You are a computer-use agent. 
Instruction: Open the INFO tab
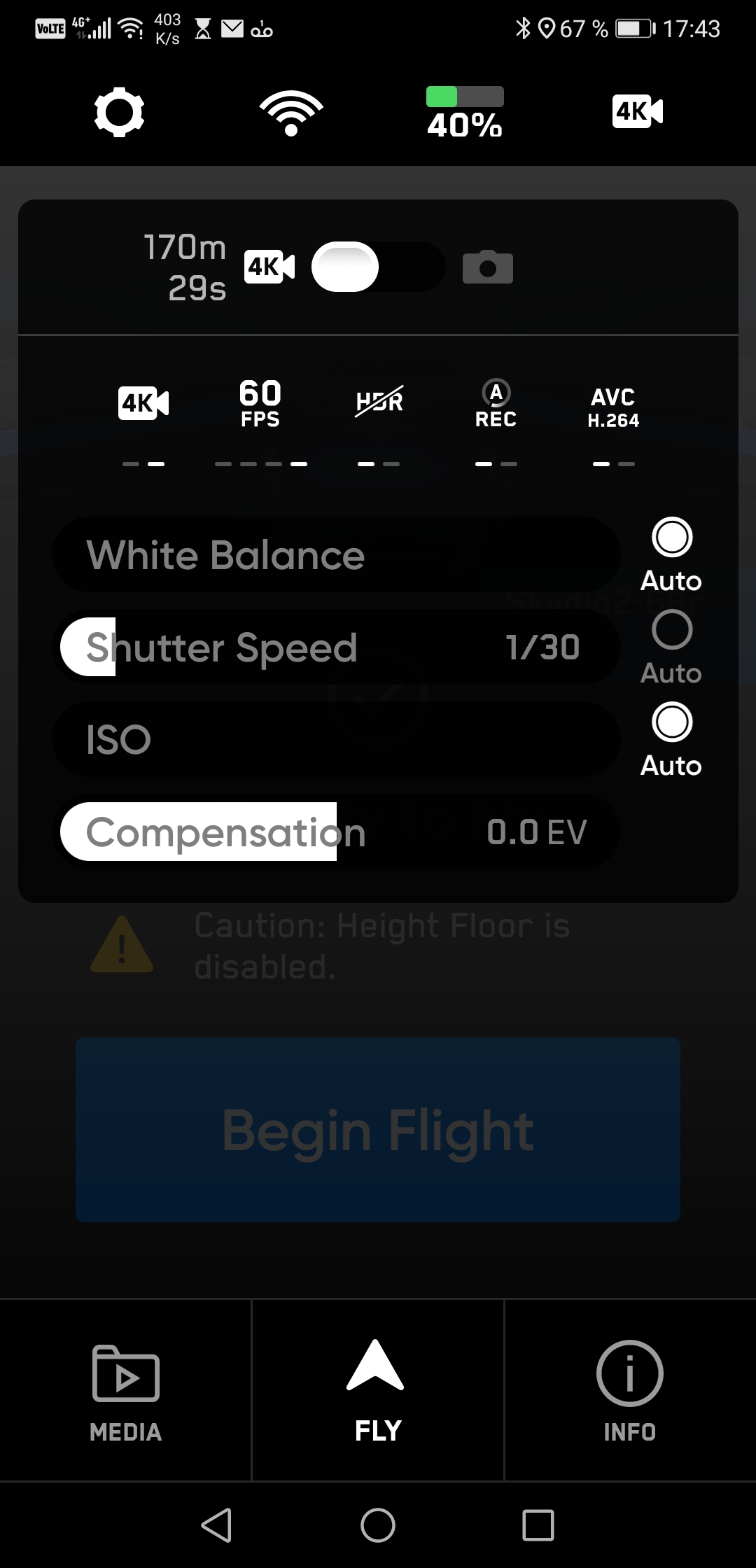pyautogui.click(x=630, y=1390)
